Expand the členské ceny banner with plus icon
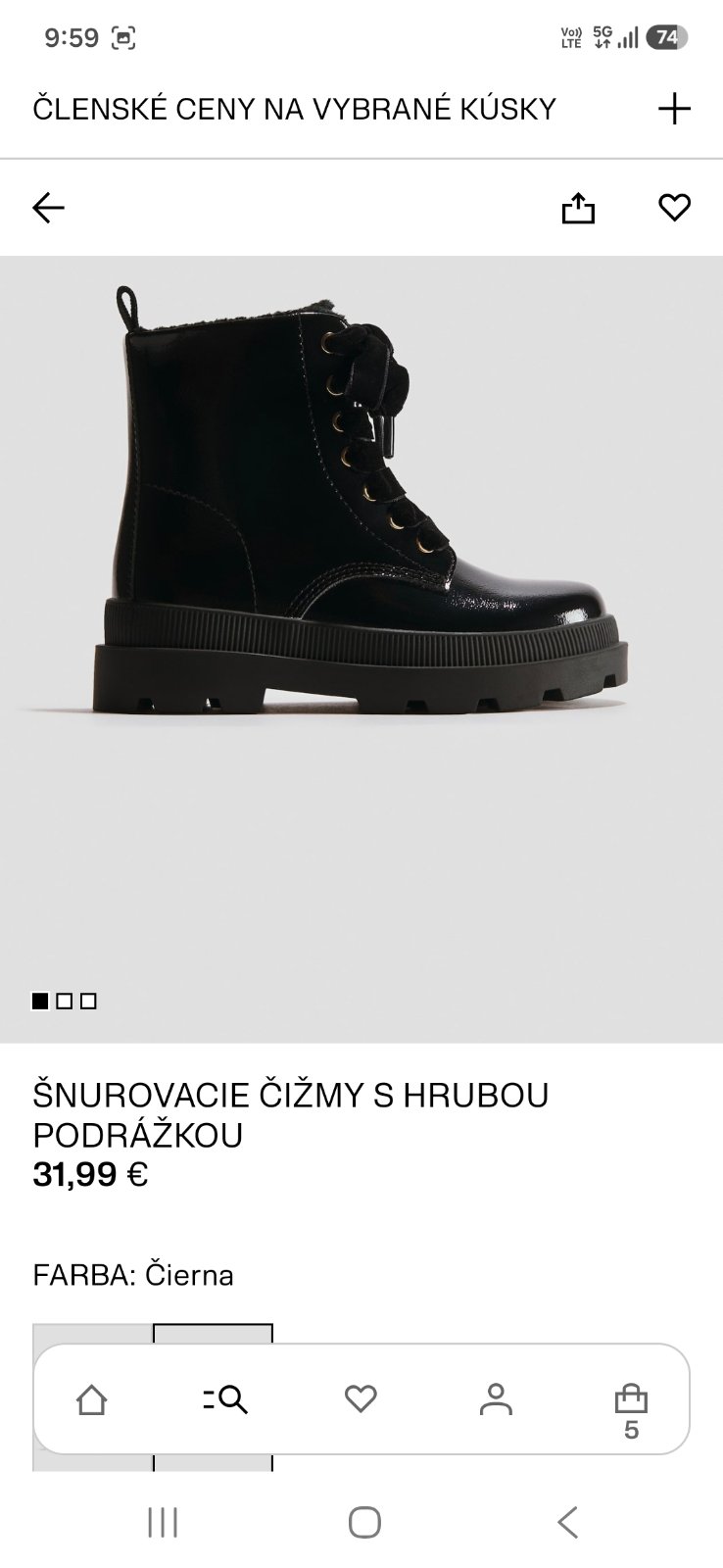 pyautogui.click(x=674, y=109)
